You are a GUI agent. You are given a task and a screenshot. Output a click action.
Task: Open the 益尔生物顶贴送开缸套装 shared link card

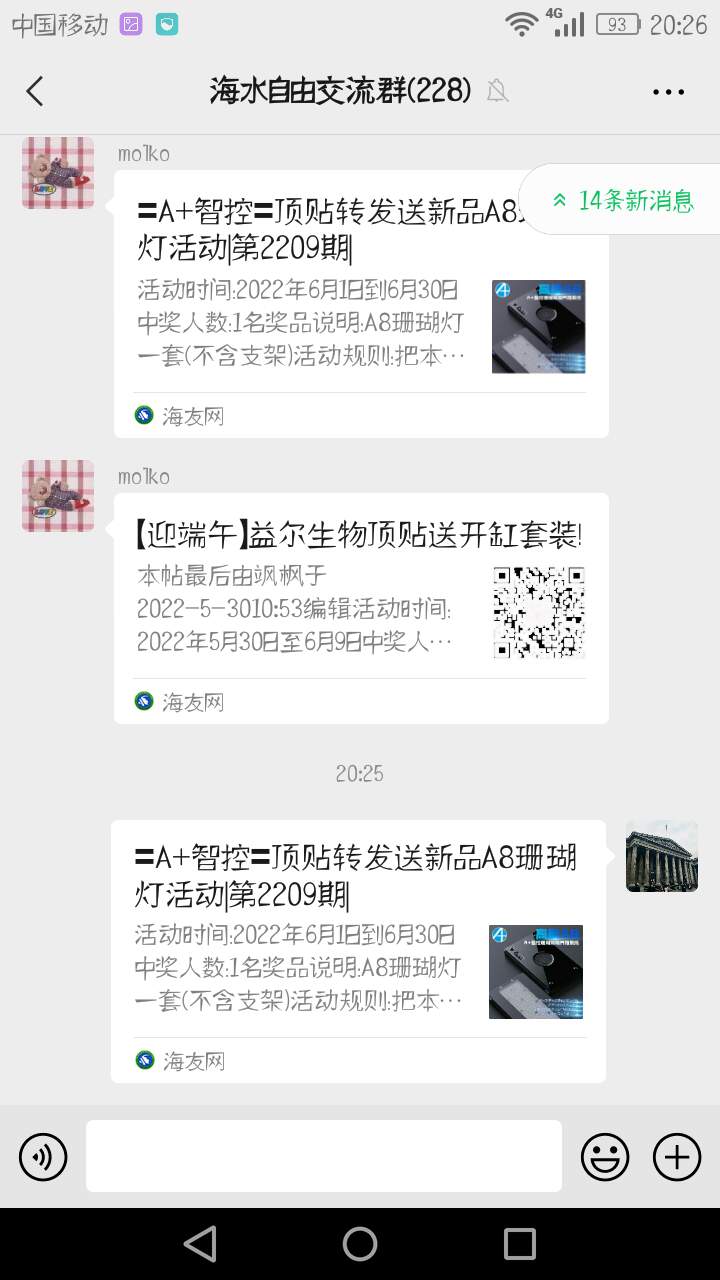(x=360, y=607)
